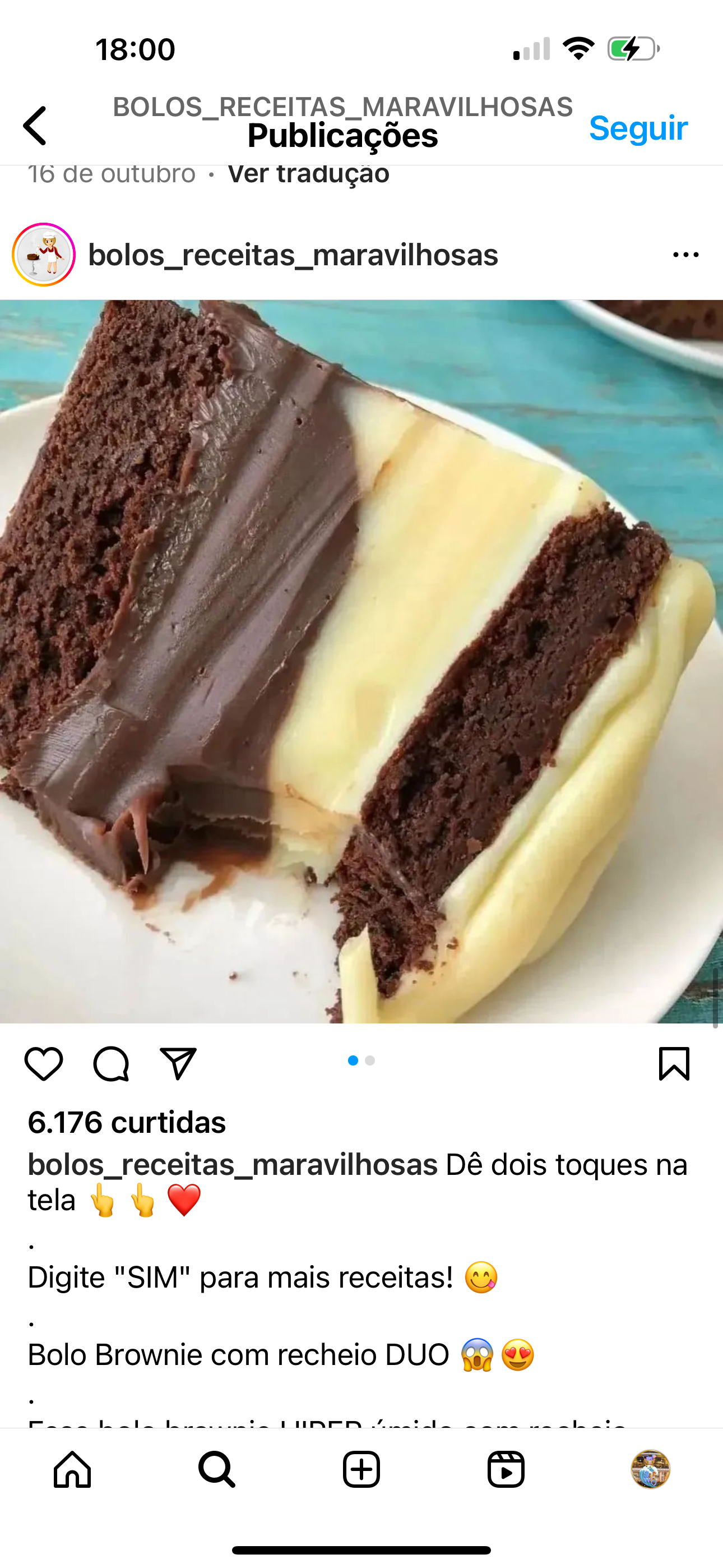The image size is (723, 1568).
Task: Tap Seguir to follow this account
Action: 638,128
